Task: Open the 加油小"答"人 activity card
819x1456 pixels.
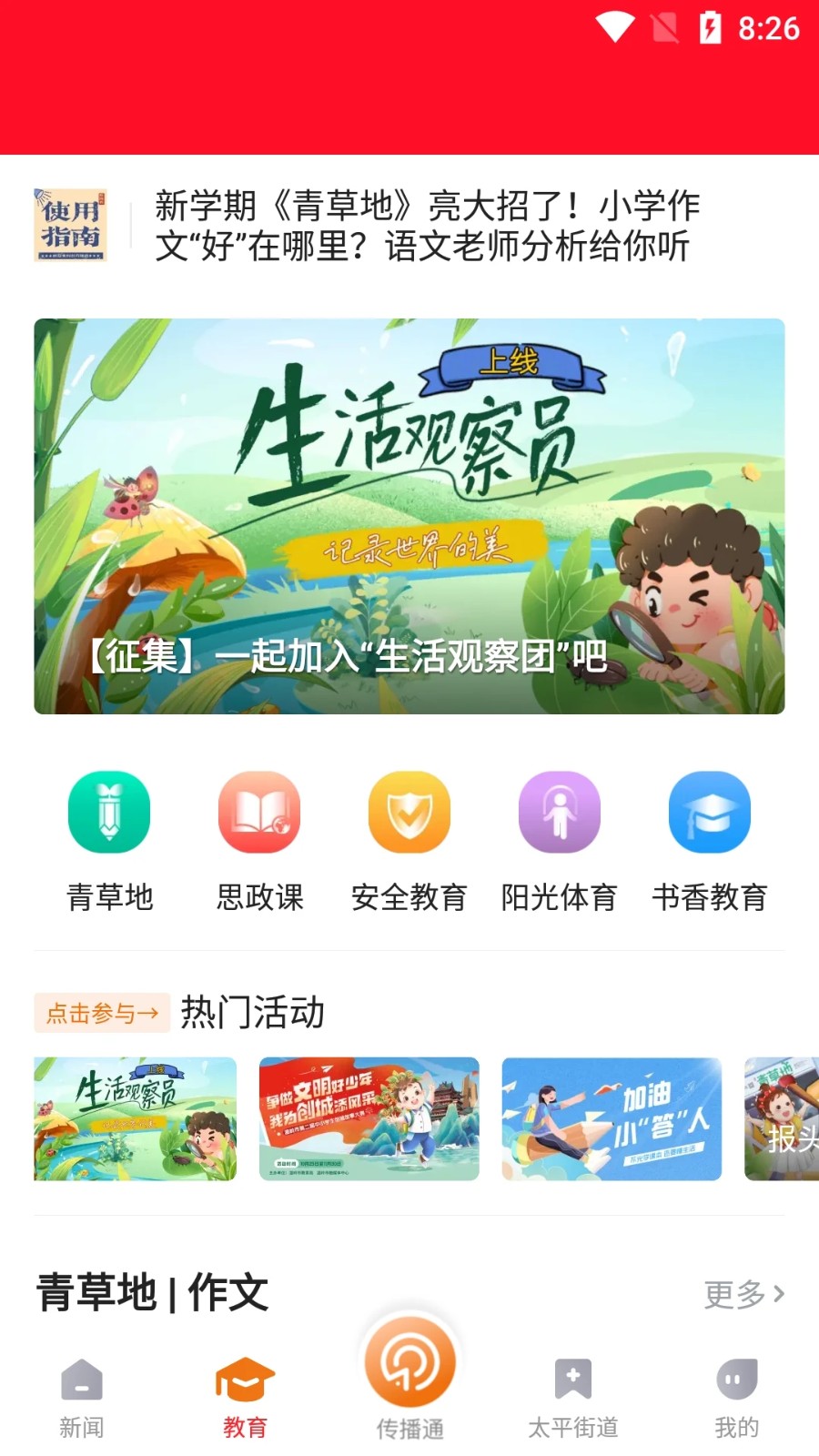Action: [612, 1118]
